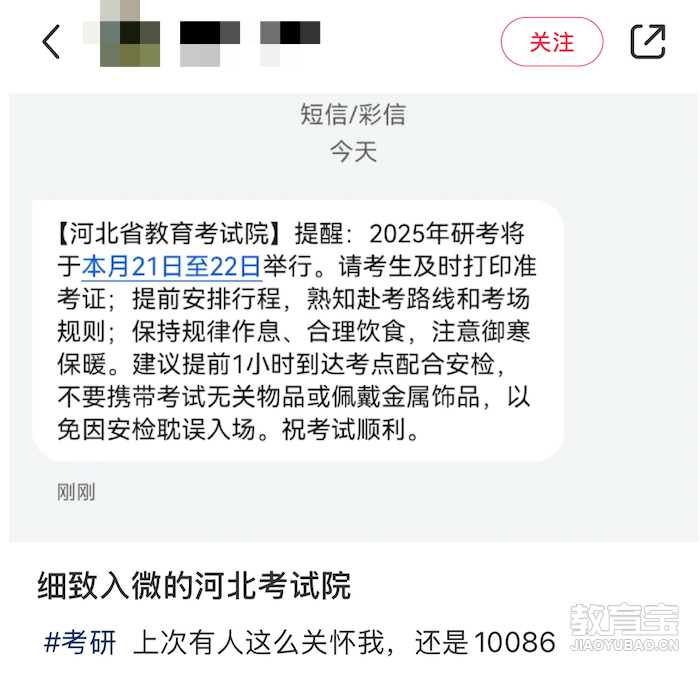Share this post via share icon
Screen dimensions: 700x674
click(x=648, y=42)
